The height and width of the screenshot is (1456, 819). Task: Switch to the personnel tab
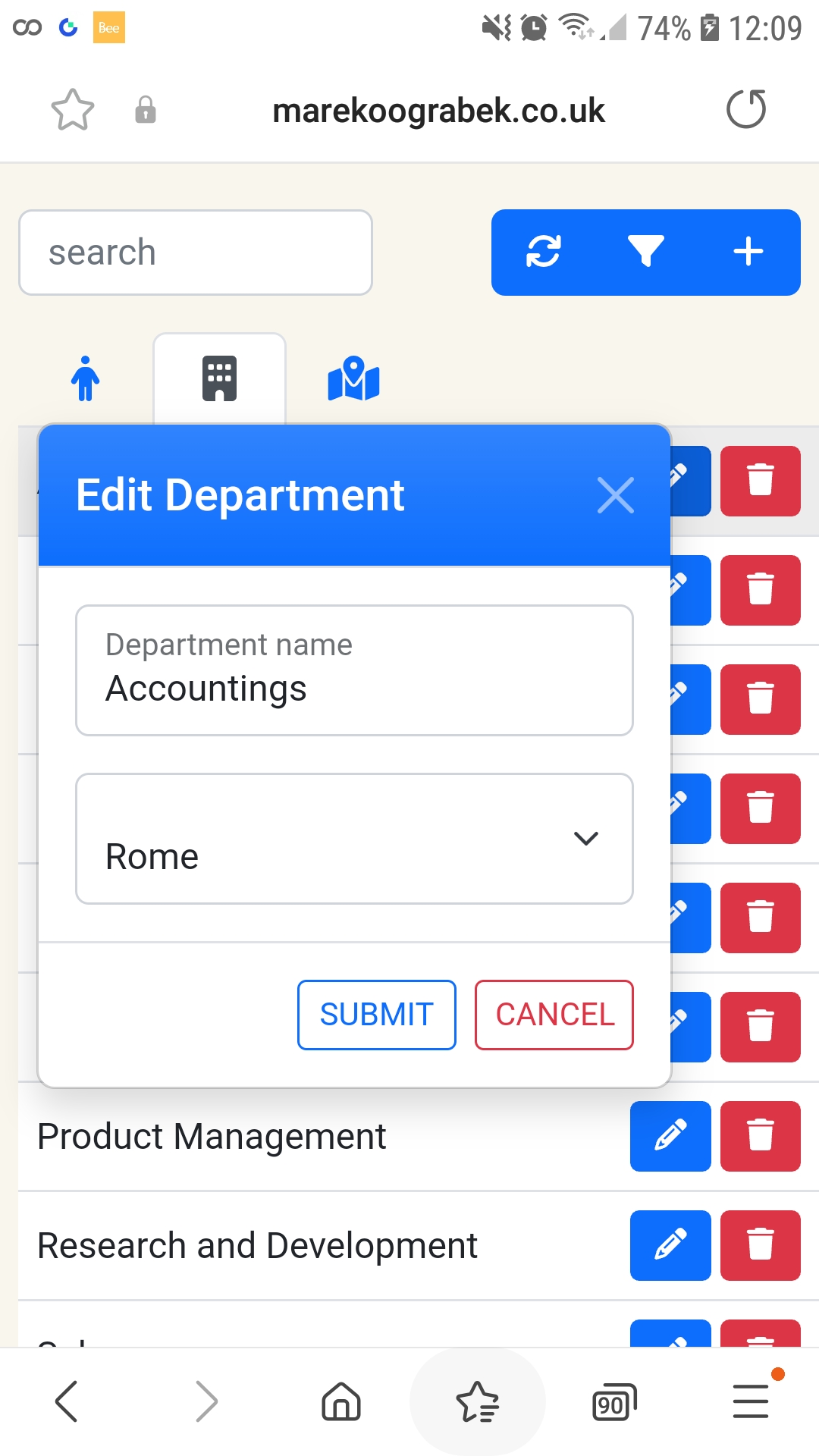point(86,378)
